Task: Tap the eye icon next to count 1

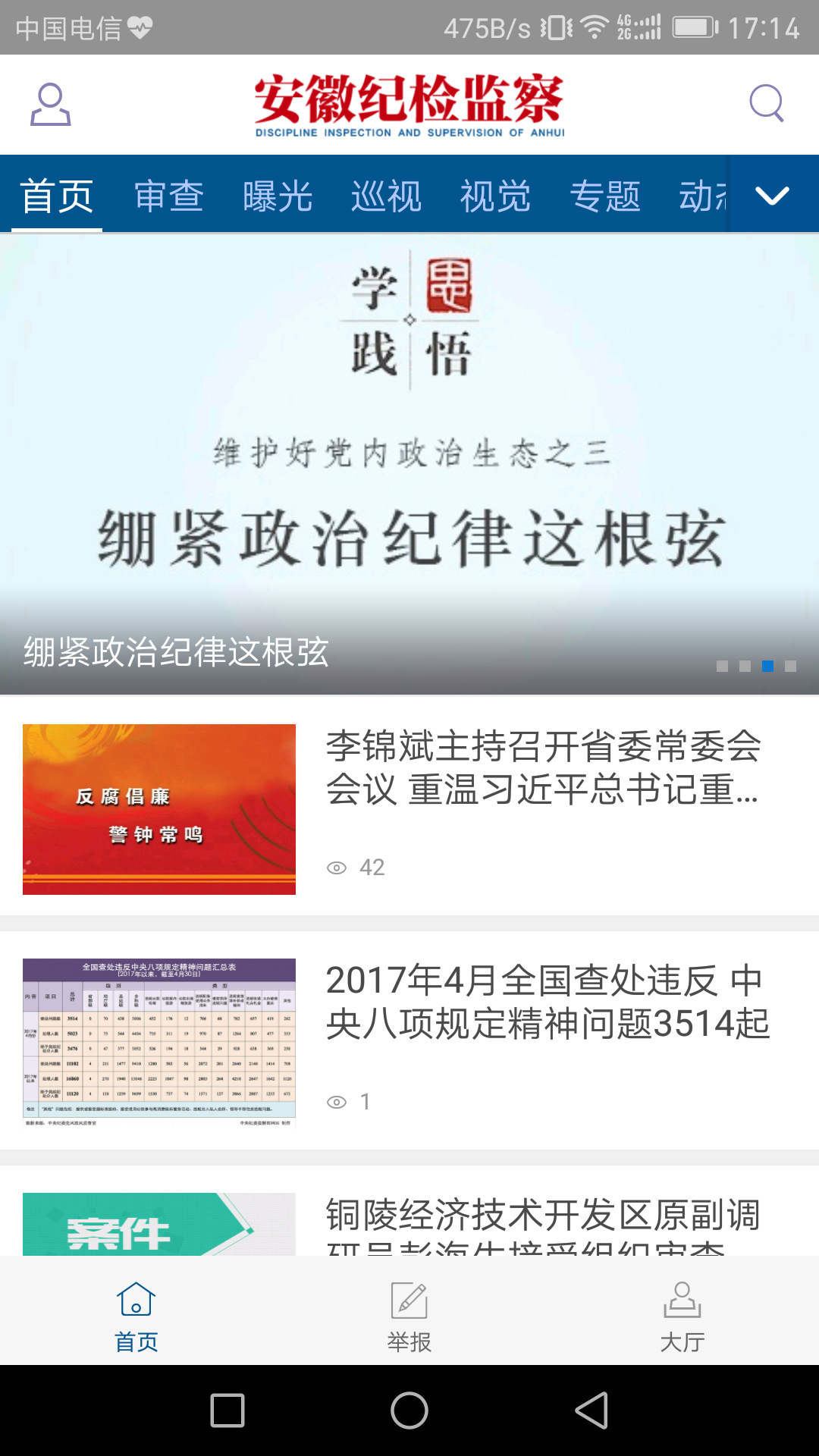Action: coord(339,1102)
